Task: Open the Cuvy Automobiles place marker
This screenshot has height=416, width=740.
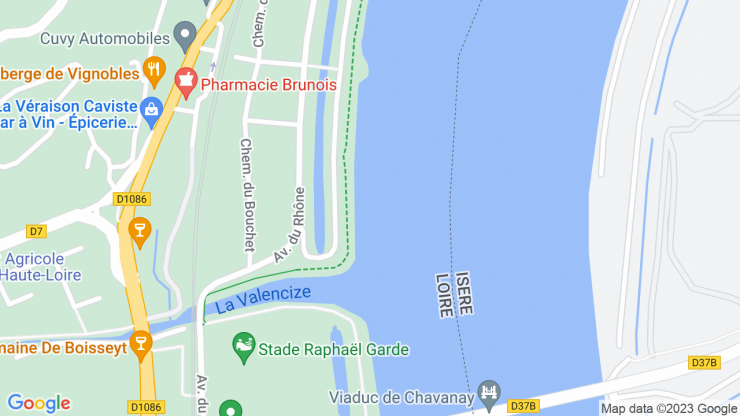Action: (x=184, y=37)
